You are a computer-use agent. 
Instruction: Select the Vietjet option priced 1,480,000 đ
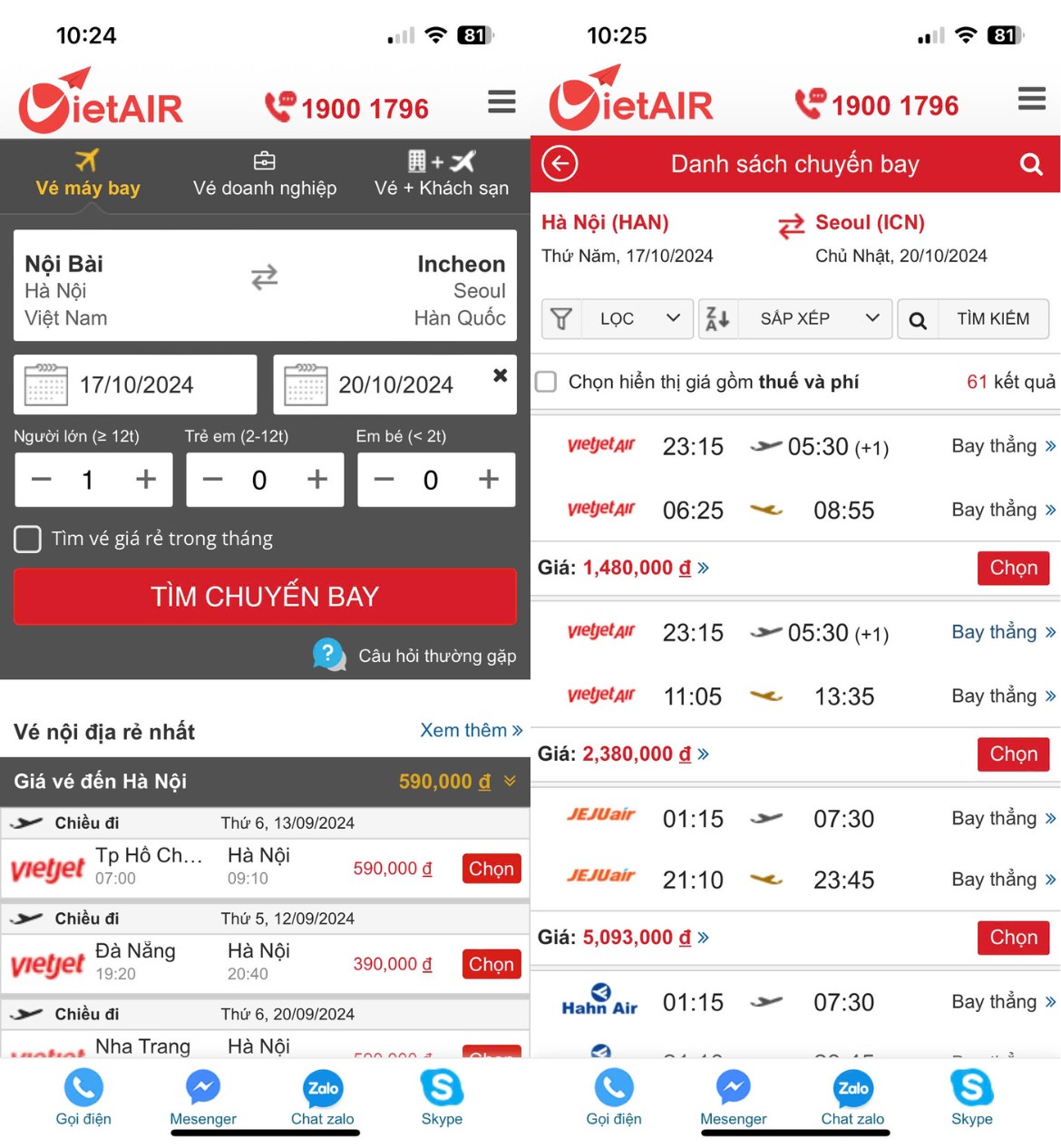click(x=1013, y=568)
